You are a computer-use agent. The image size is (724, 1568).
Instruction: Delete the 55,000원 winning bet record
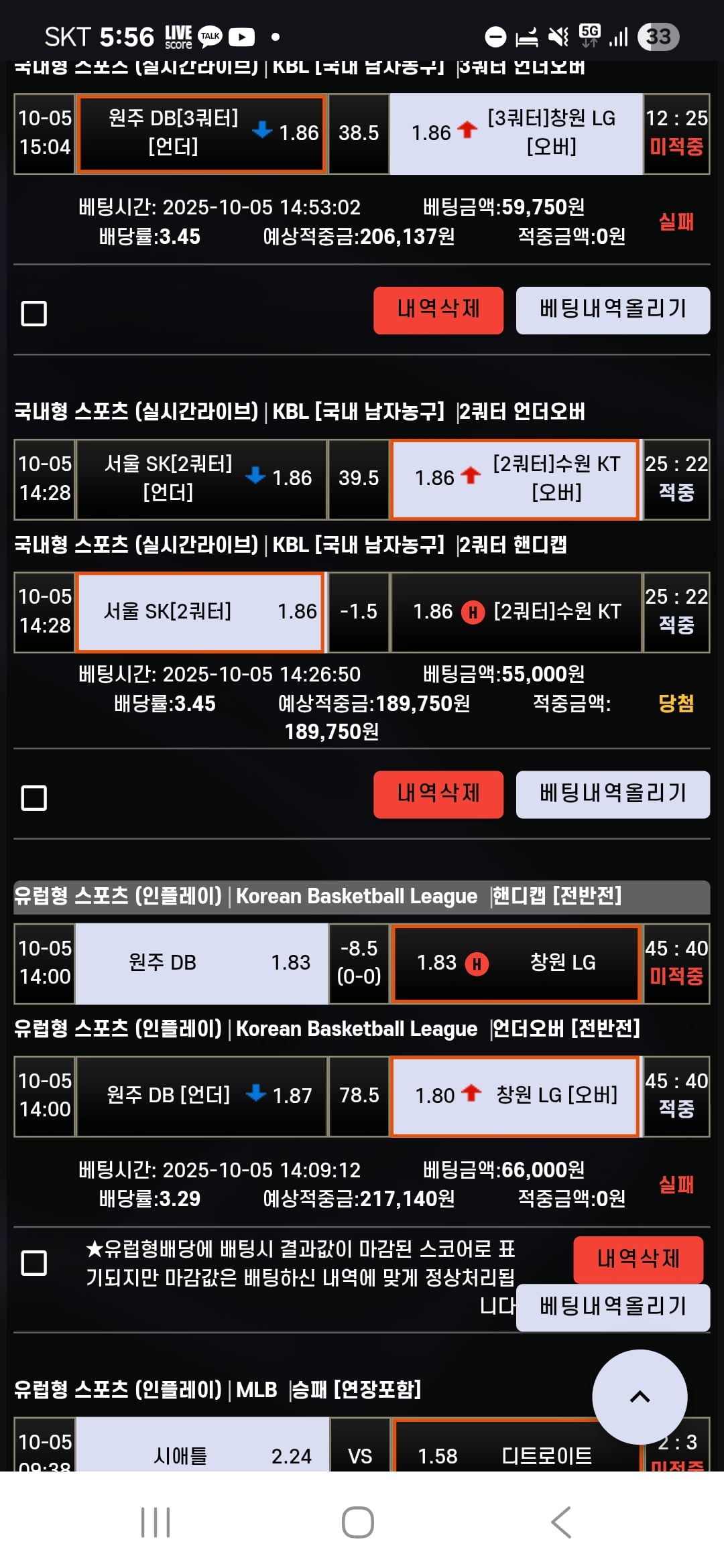coord(438,794)
